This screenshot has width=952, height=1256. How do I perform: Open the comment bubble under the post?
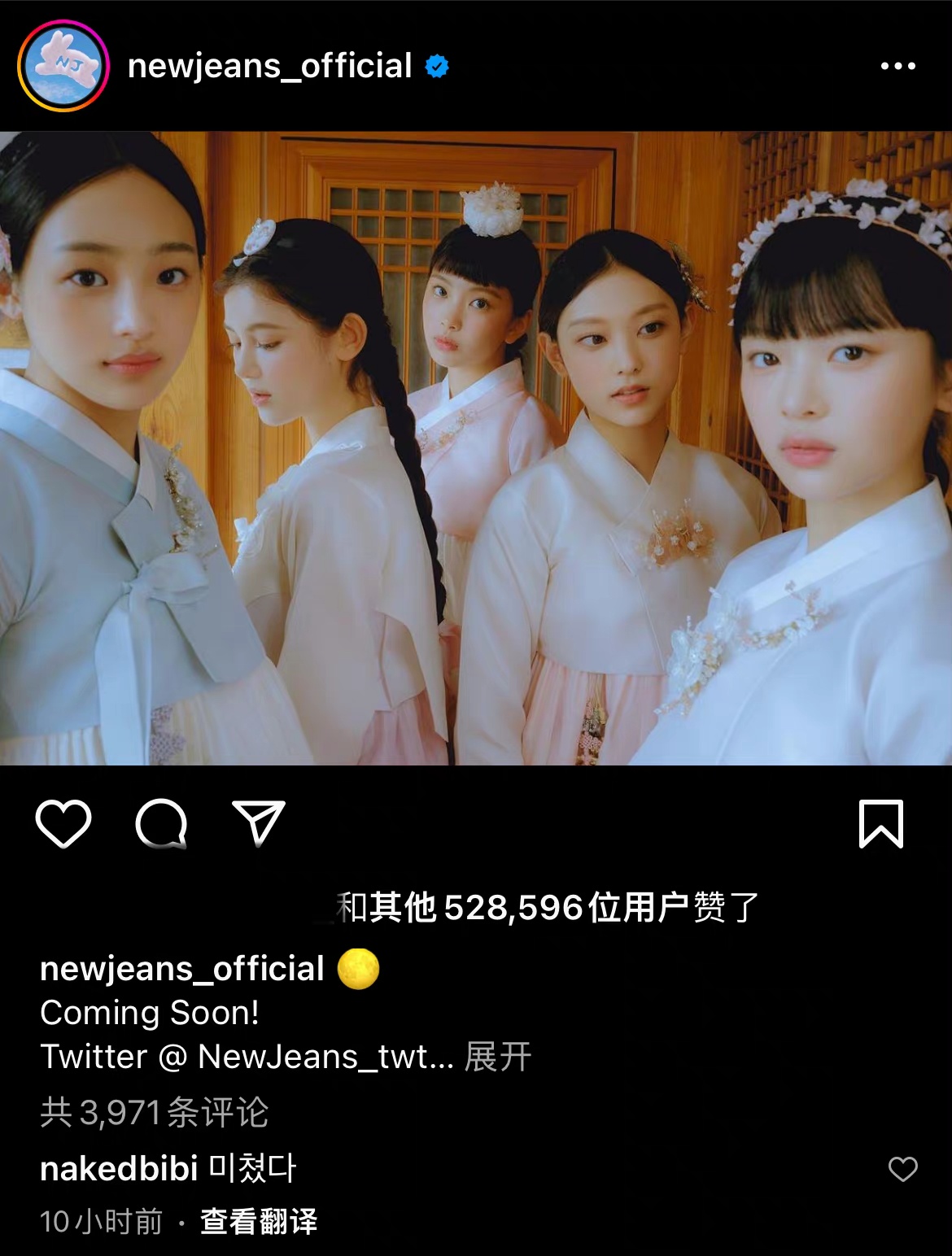click(161, 824)
